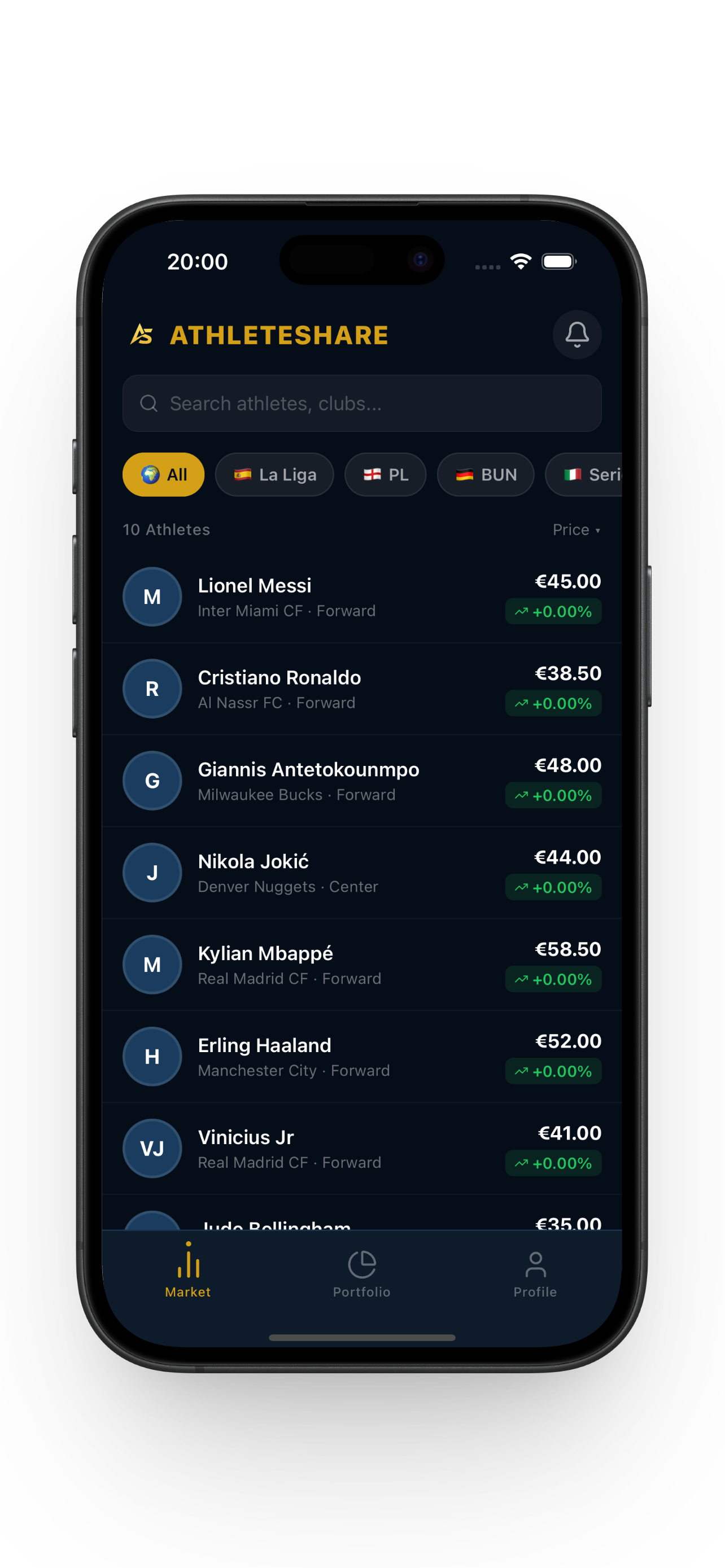This screenshot has width=725, height=1568.
Task: Go to the Profile tab
Action: coord(535,1273)
